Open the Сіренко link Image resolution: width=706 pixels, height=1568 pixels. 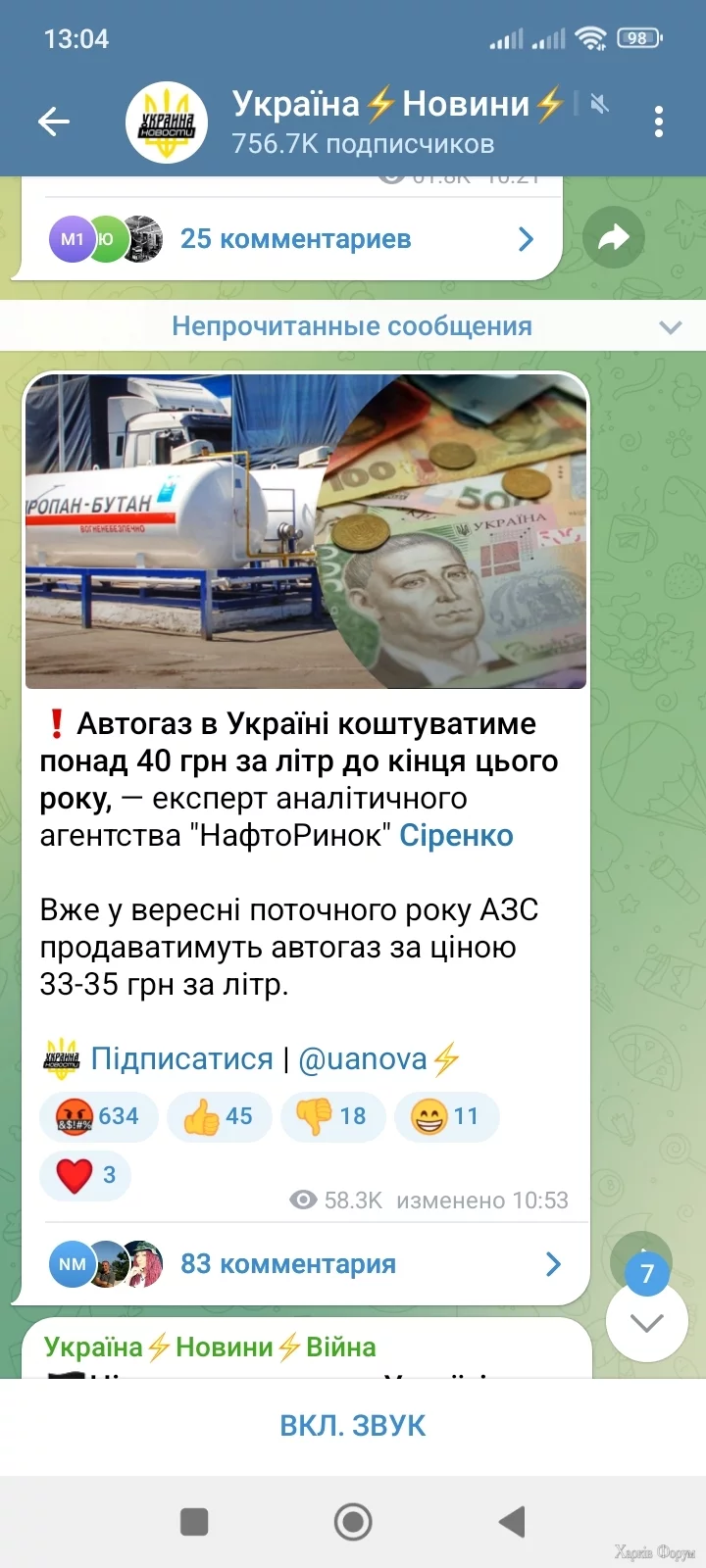coord(456,836)
